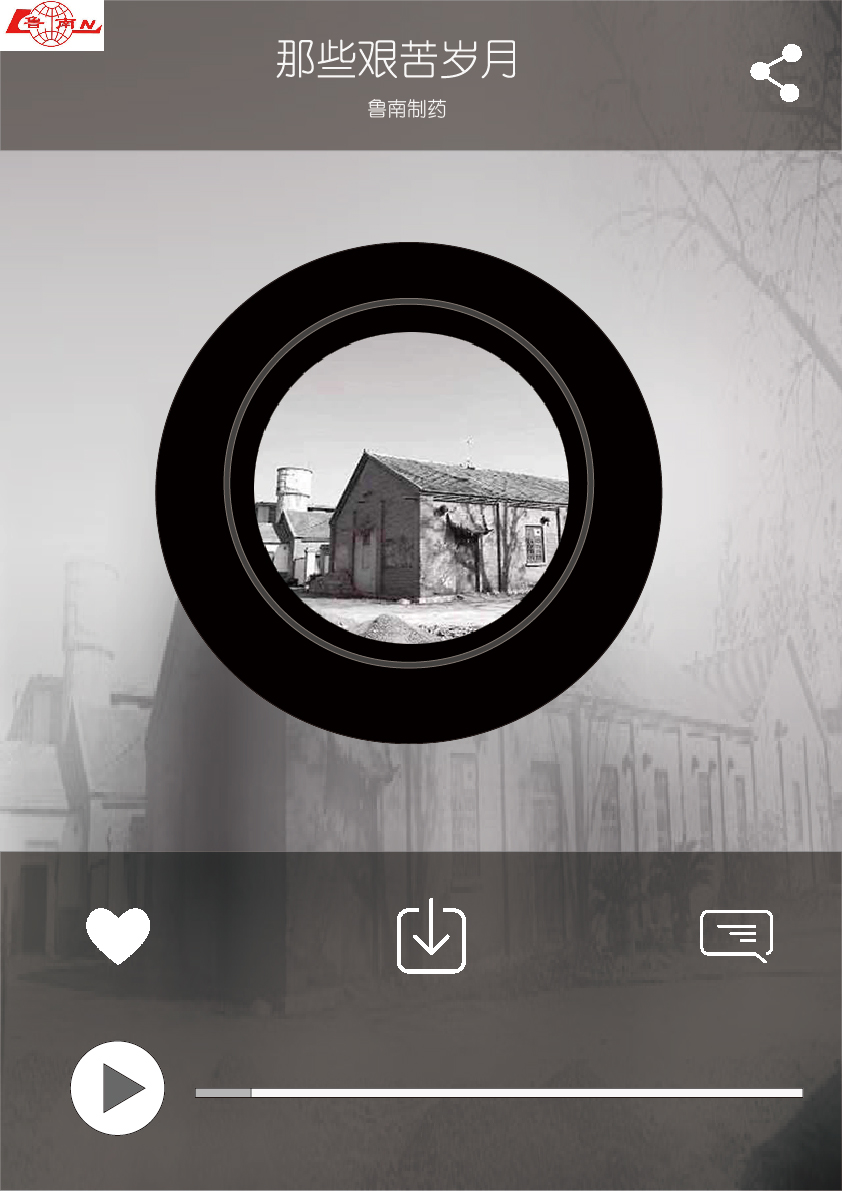Open the comments bubble icon
Screen dimensions: 842x1191
pyautogui.click(x=737, y=935)
